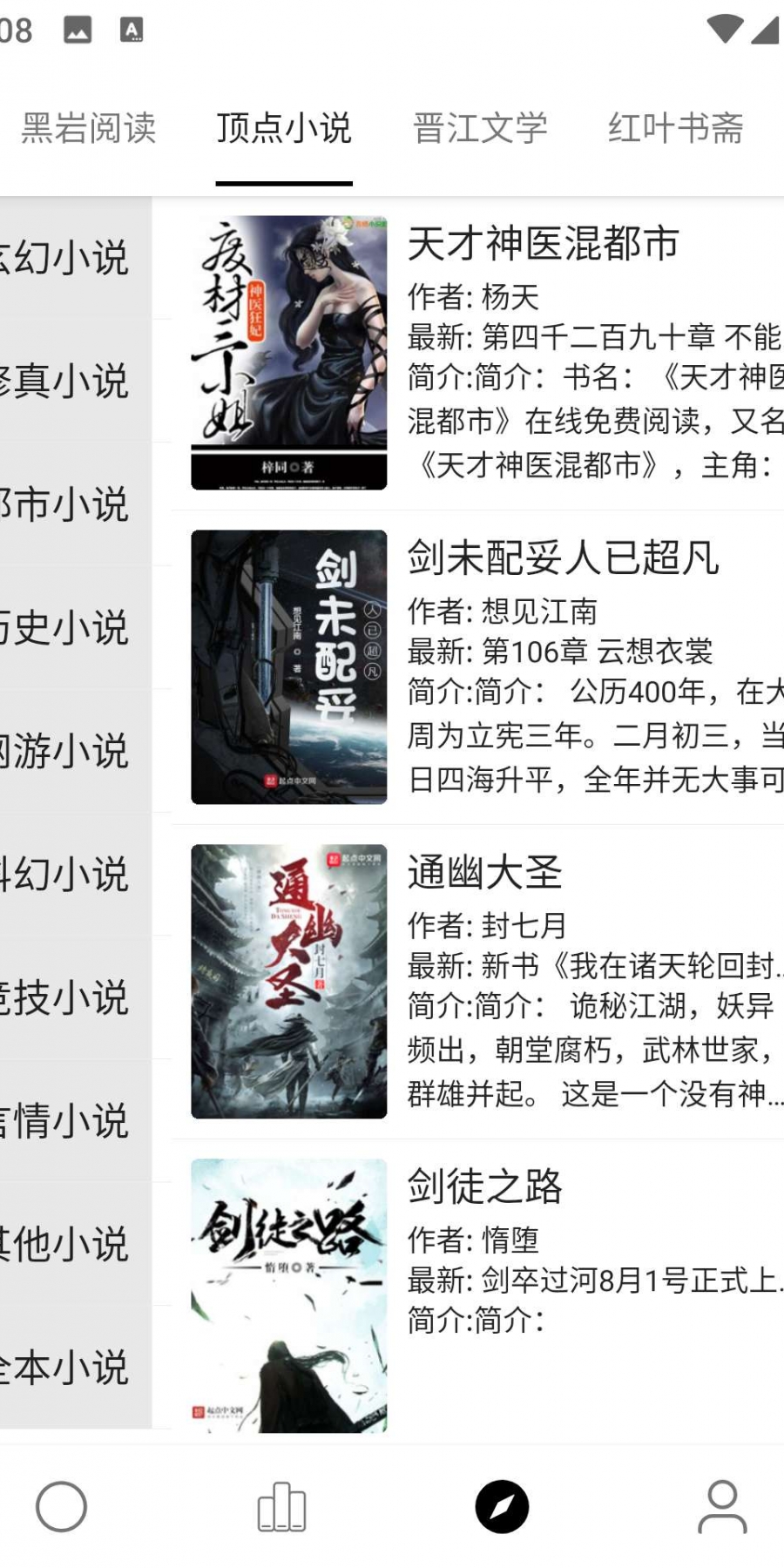View details of 通幽大圣
The width and height of the screenshot is (784, 1568).
[477, 982]
